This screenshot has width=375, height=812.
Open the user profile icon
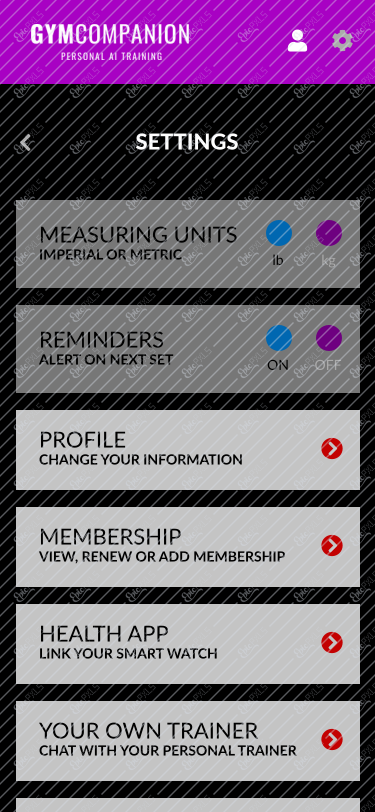(x=297, y=40)
